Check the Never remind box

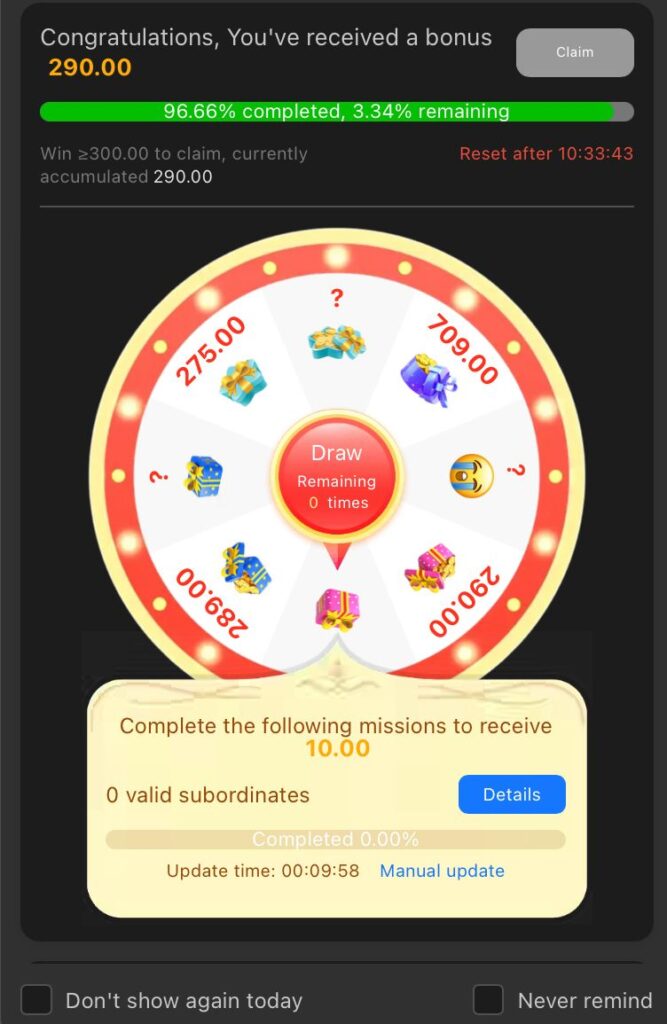pyautogui.click(x=488, y=999)
